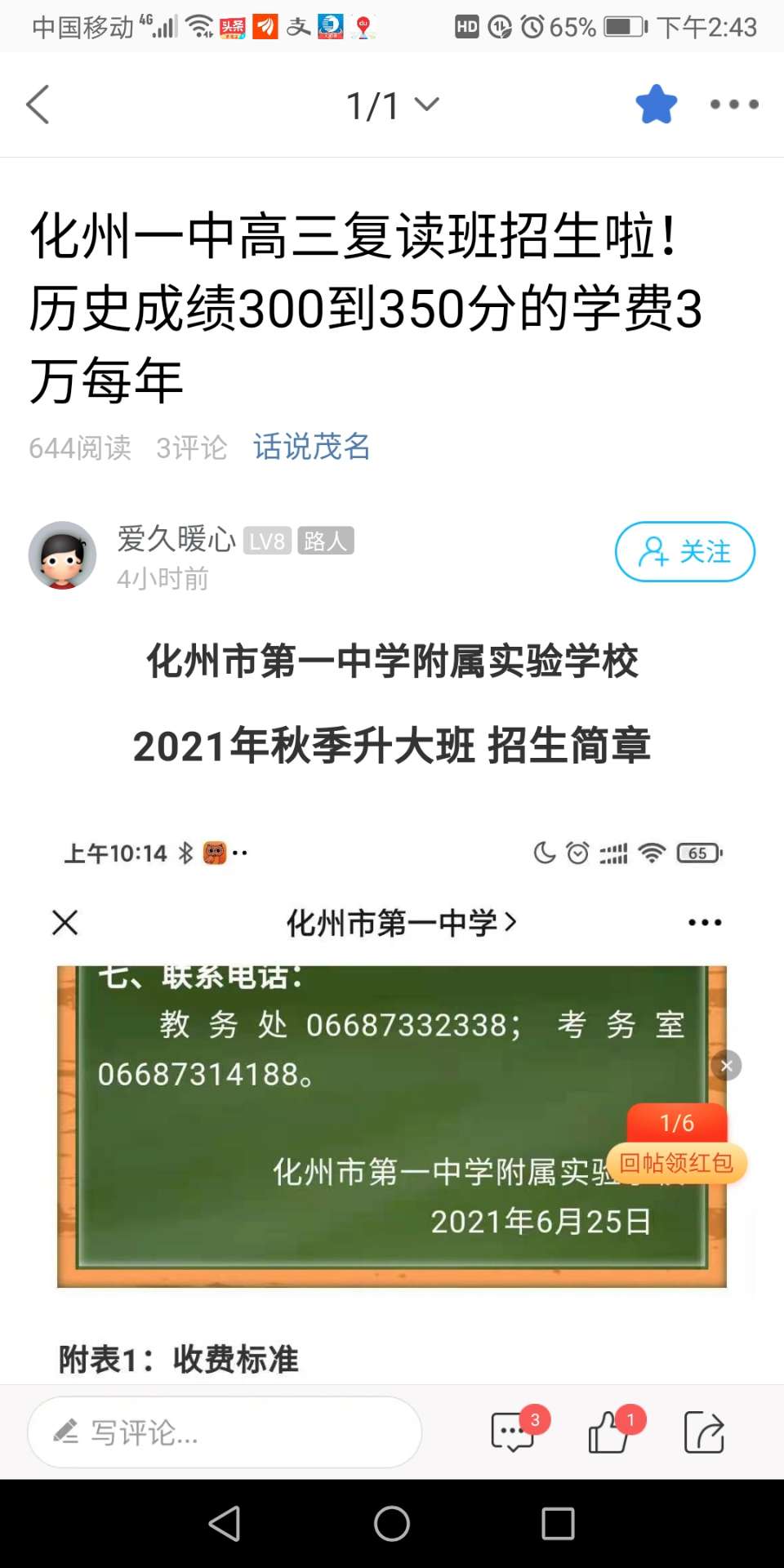The image size is (784, 1568).
Task: Open the 话说茂名 forum link
Action: click(x=311, y=447)
